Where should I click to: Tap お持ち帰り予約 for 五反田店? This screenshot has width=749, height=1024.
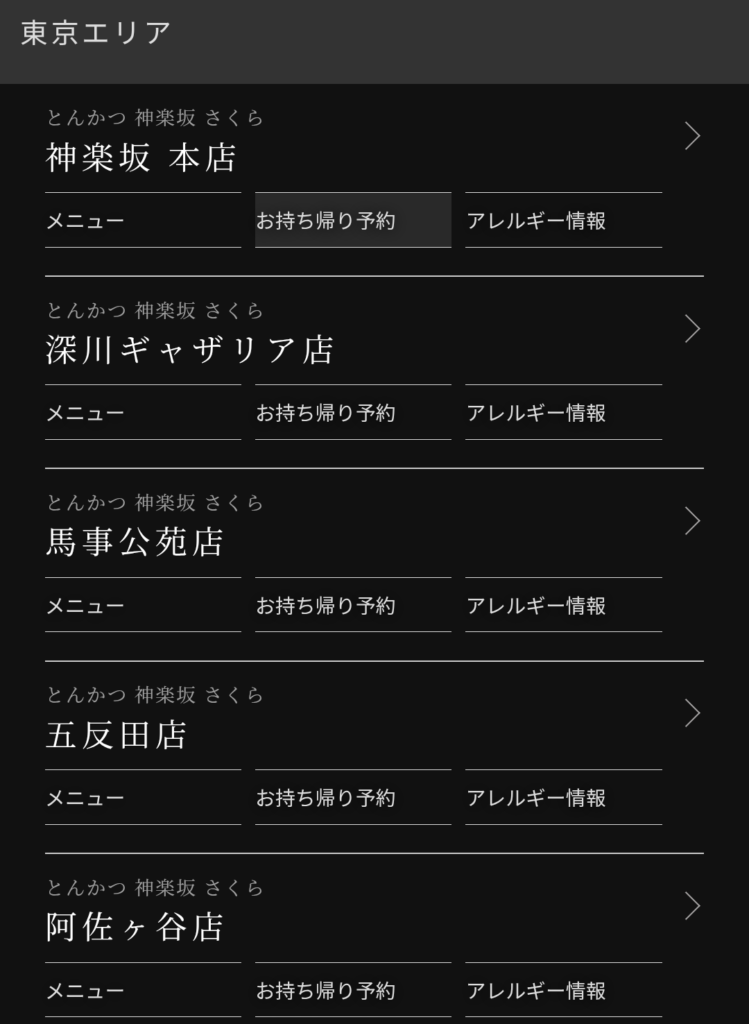pyautogui.click(x=352, y=798)
